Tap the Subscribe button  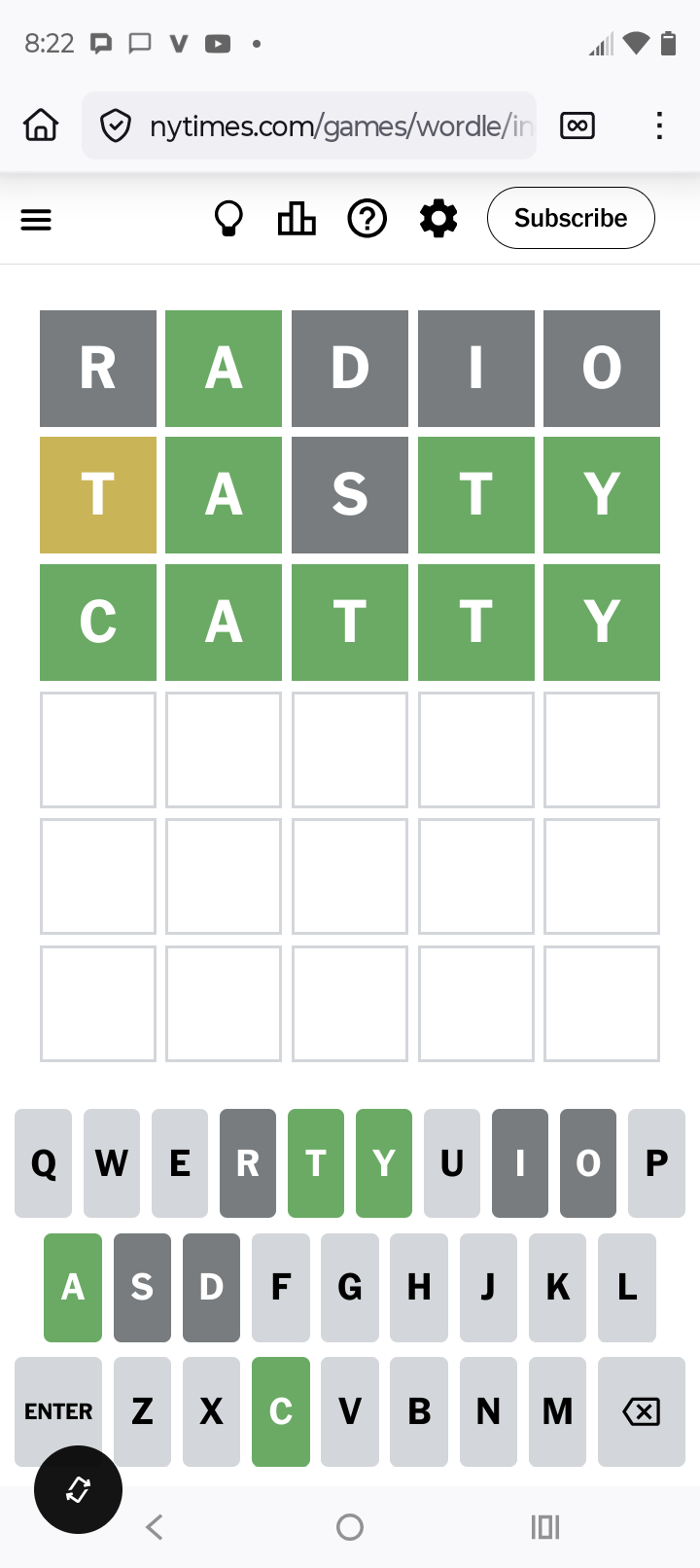coord(571,218)
